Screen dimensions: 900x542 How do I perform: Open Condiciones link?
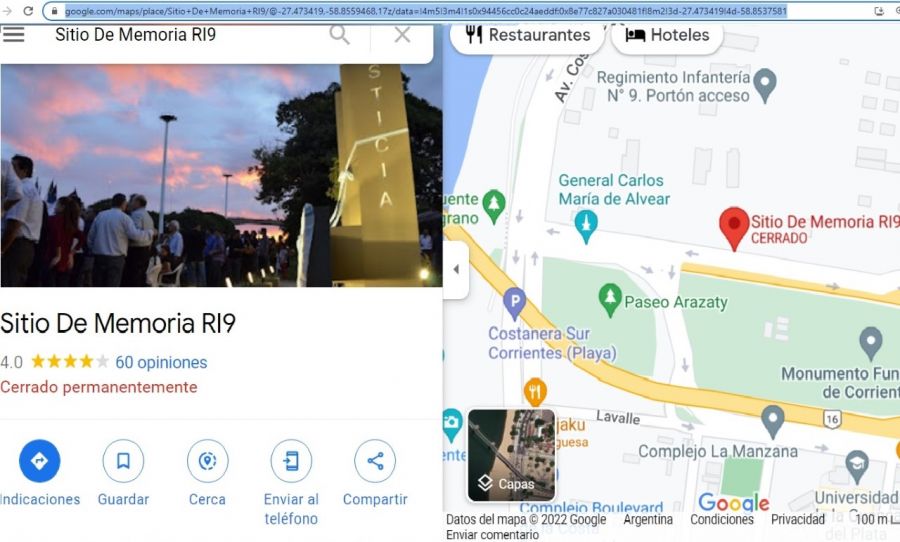(x=721, y=519)
